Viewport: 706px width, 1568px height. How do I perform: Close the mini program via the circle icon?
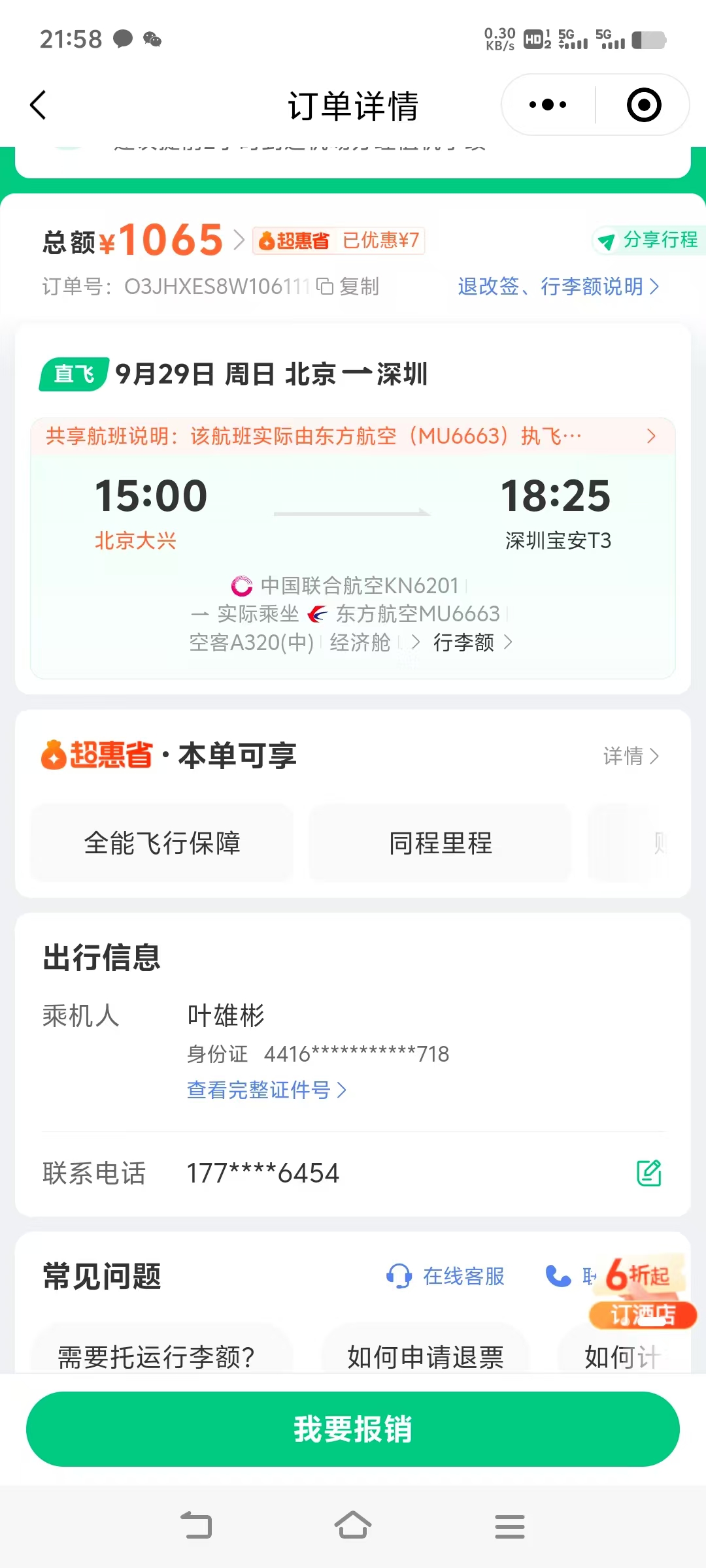click(644, 105)
